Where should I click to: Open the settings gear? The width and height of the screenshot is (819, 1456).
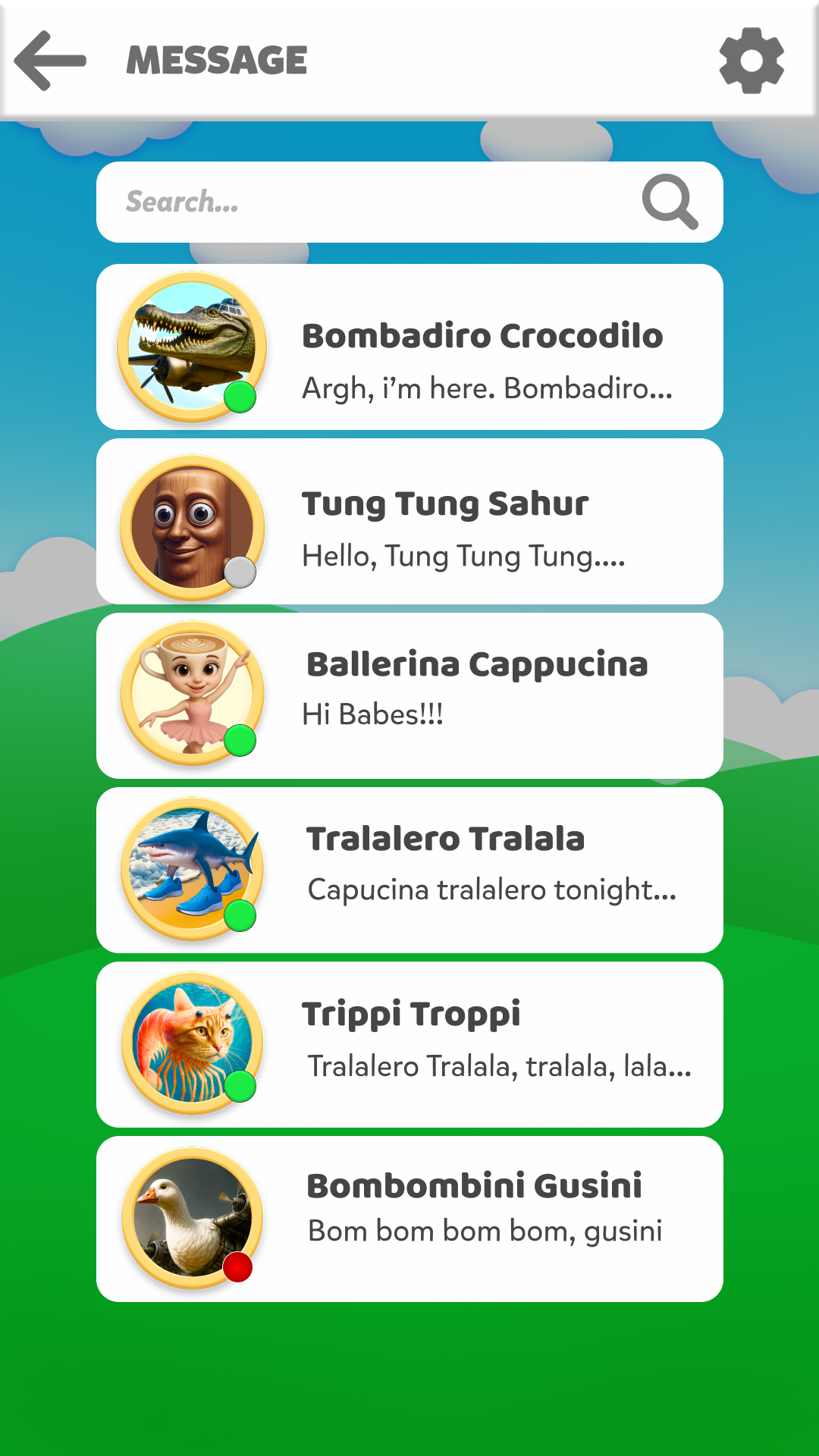click(x=752, y=61)
